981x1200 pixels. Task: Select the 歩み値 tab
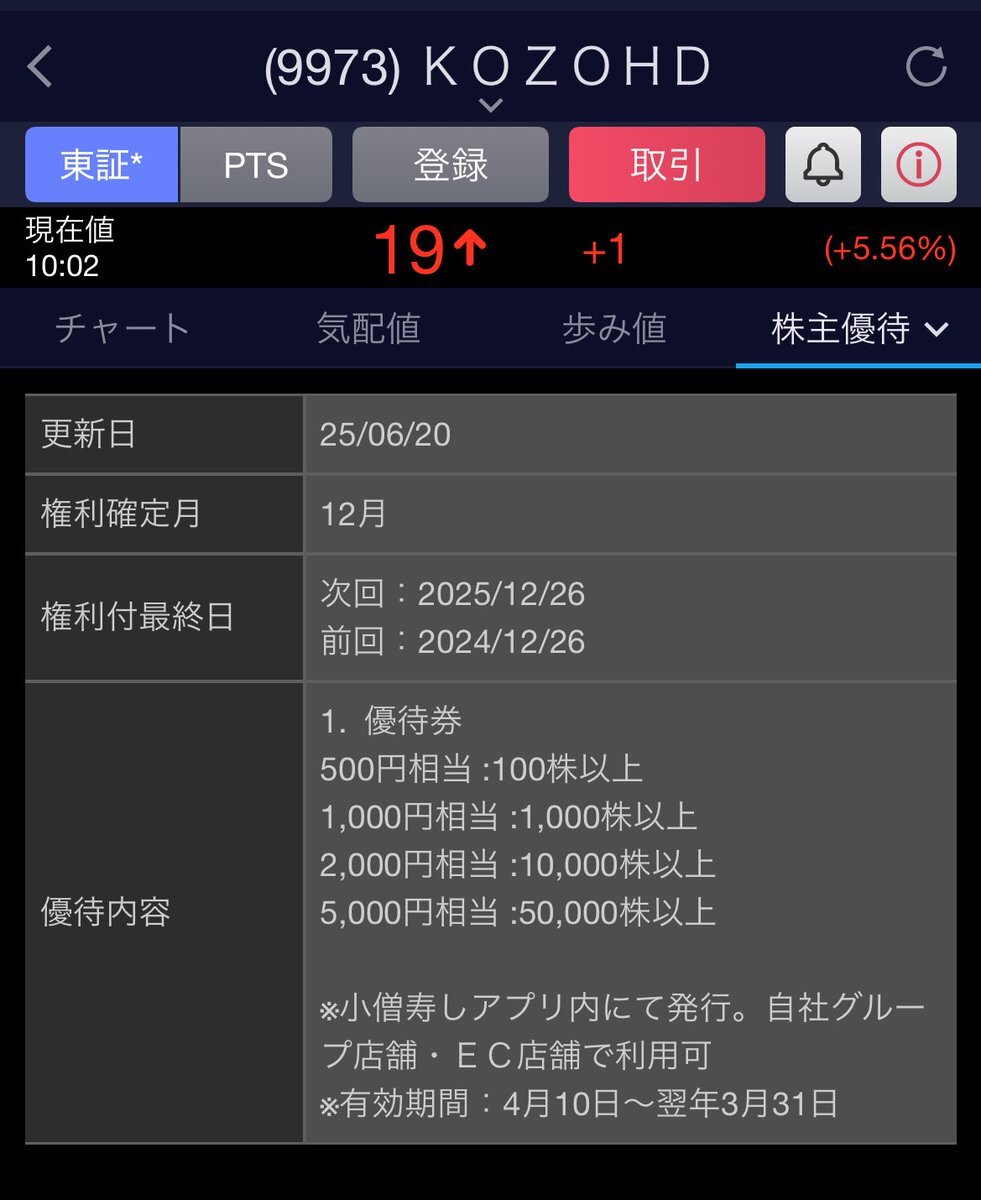[613, 328]
